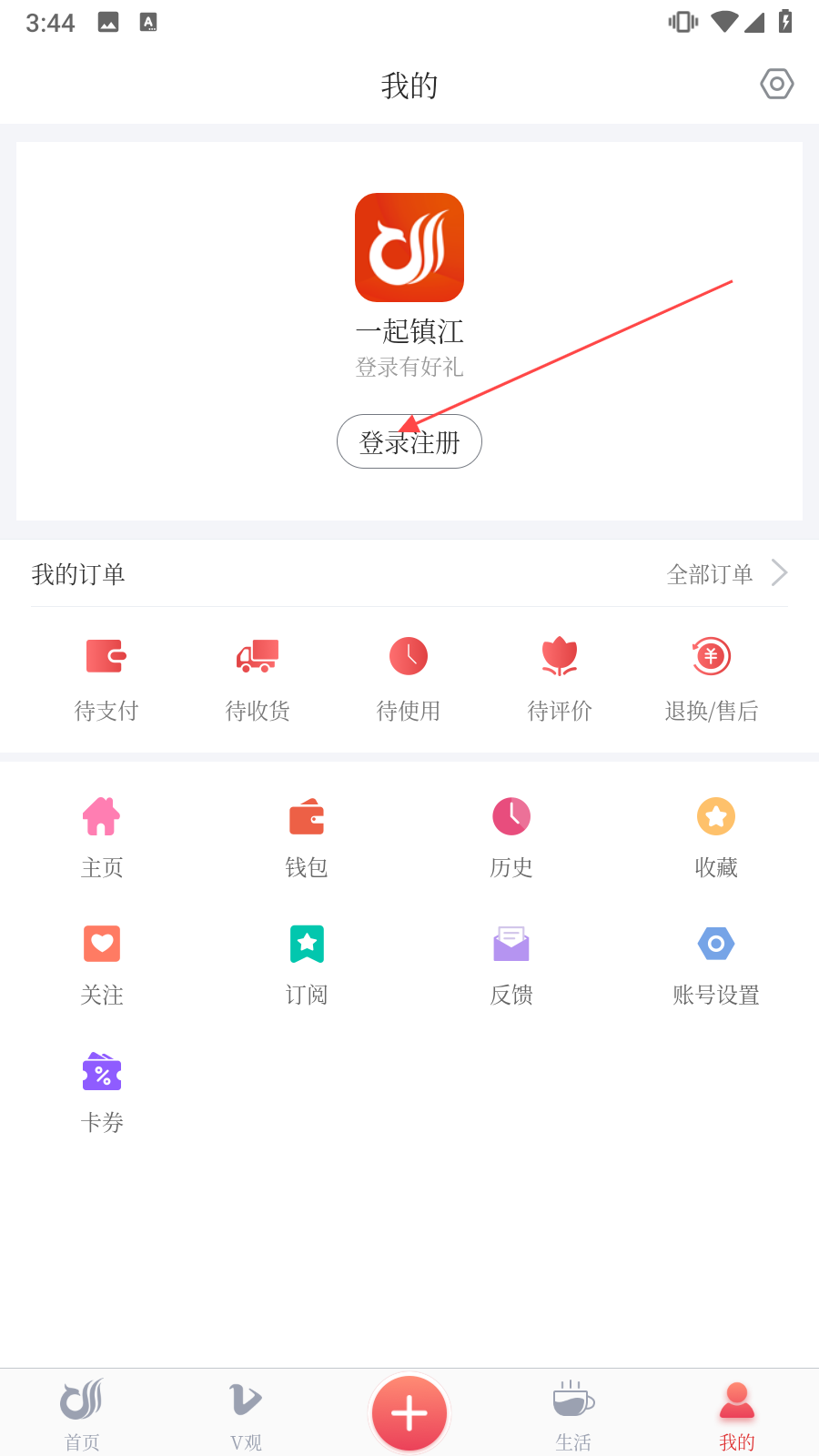Image resolution: width=819 pixels, height=1456 pixels.
Task: Open 订阅 subscriptions
Action: pyautogui.click(x=307, y=965)
